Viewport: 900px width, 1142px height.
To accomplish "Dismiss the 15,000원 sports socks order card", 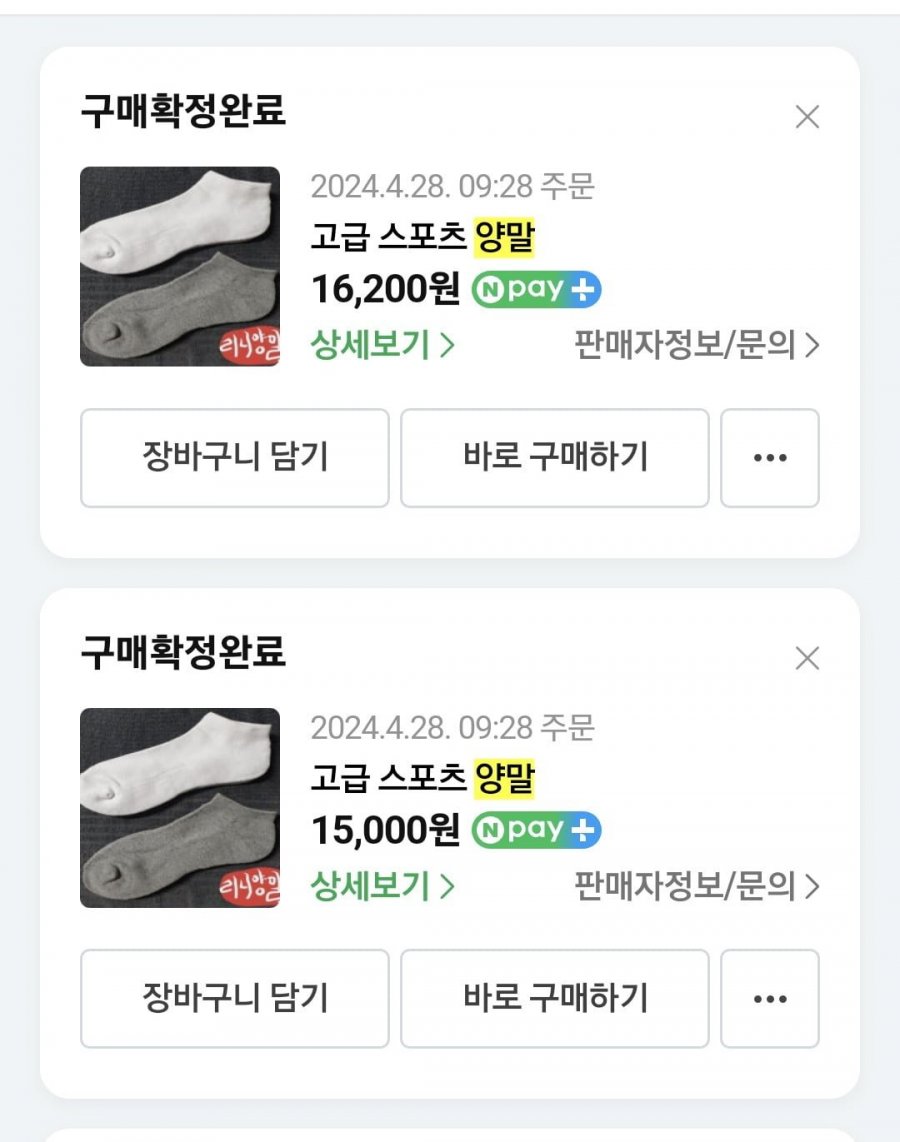I will 807,658.
